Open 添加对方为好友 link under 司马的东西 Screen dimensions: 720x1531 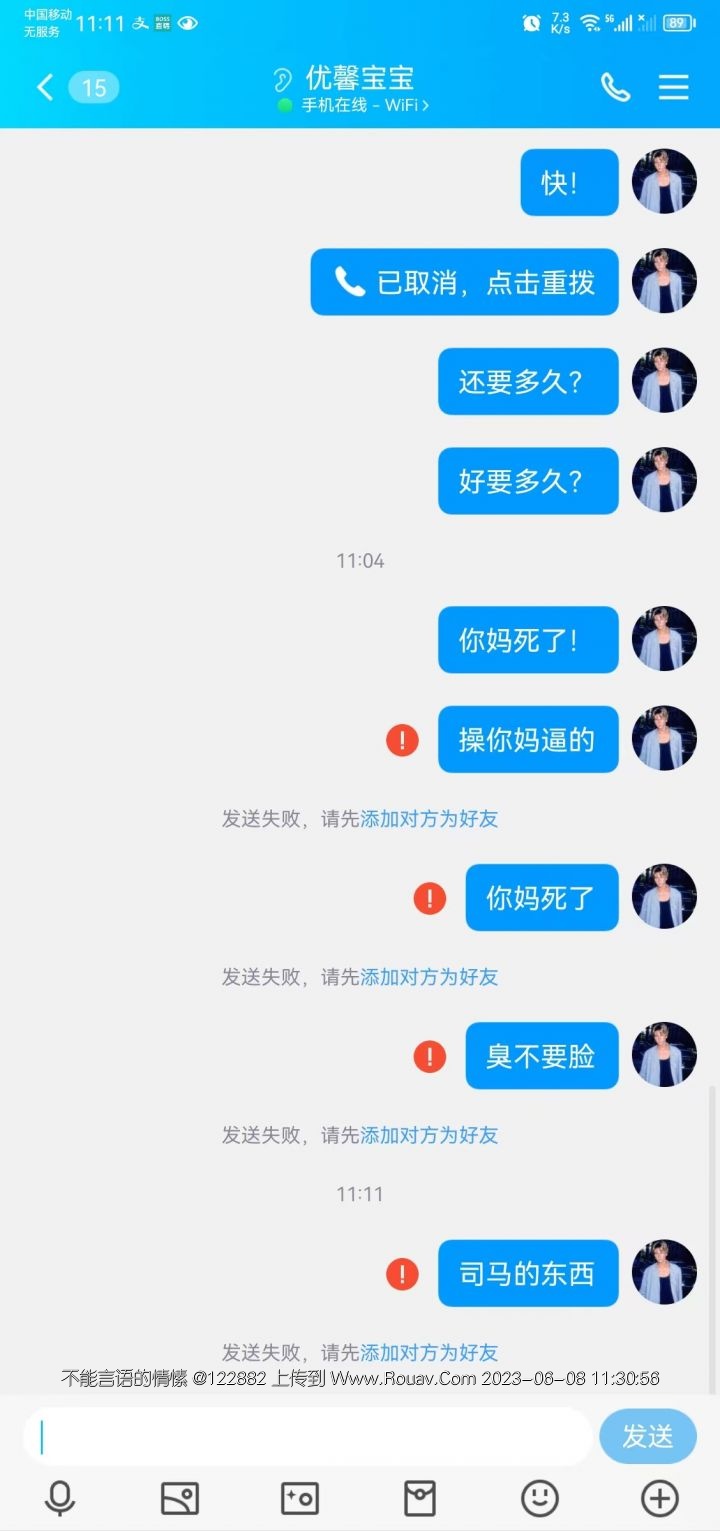pyautogui.click(x=429, y=1352)
